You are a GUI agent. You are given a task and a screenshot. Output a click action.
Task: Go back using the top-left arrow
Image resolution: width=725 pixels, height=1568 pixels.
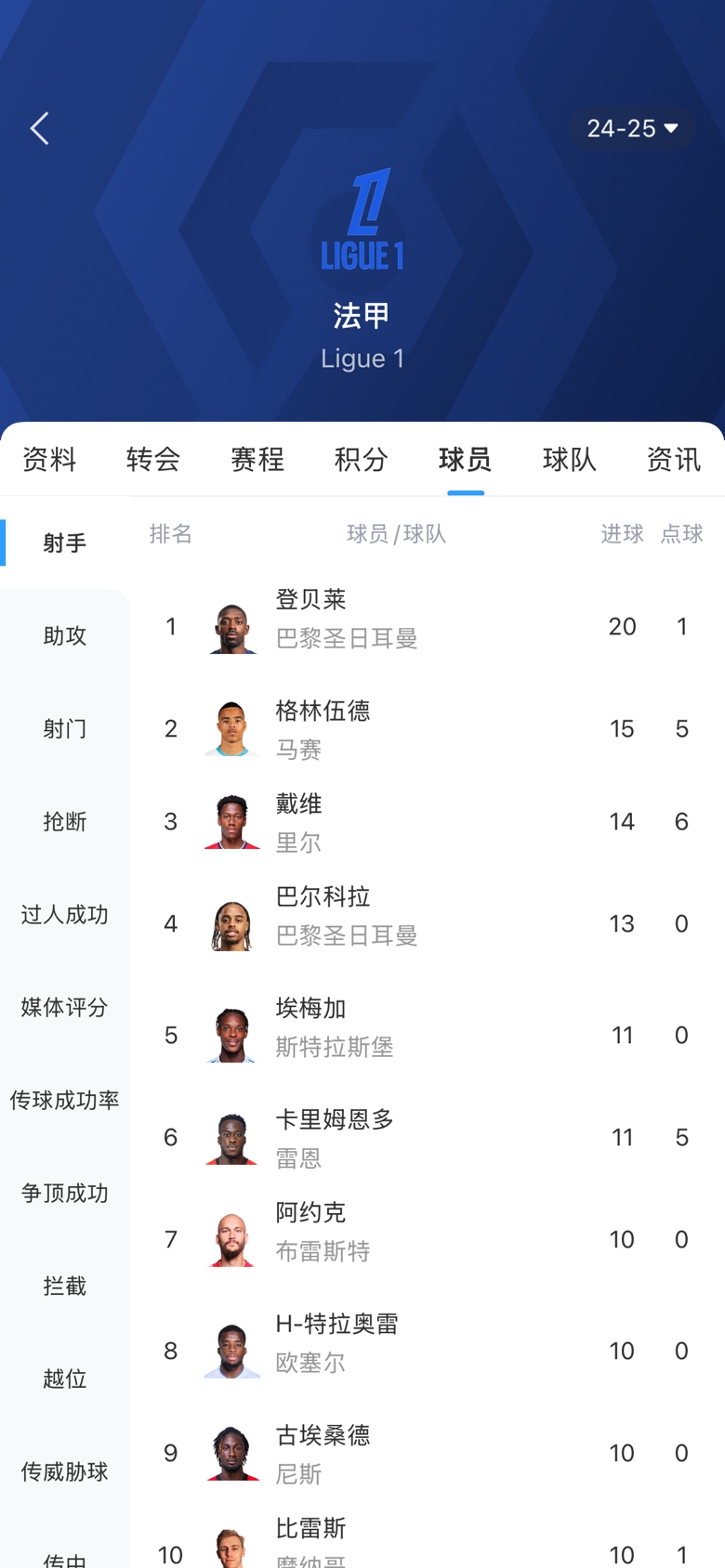39,129
